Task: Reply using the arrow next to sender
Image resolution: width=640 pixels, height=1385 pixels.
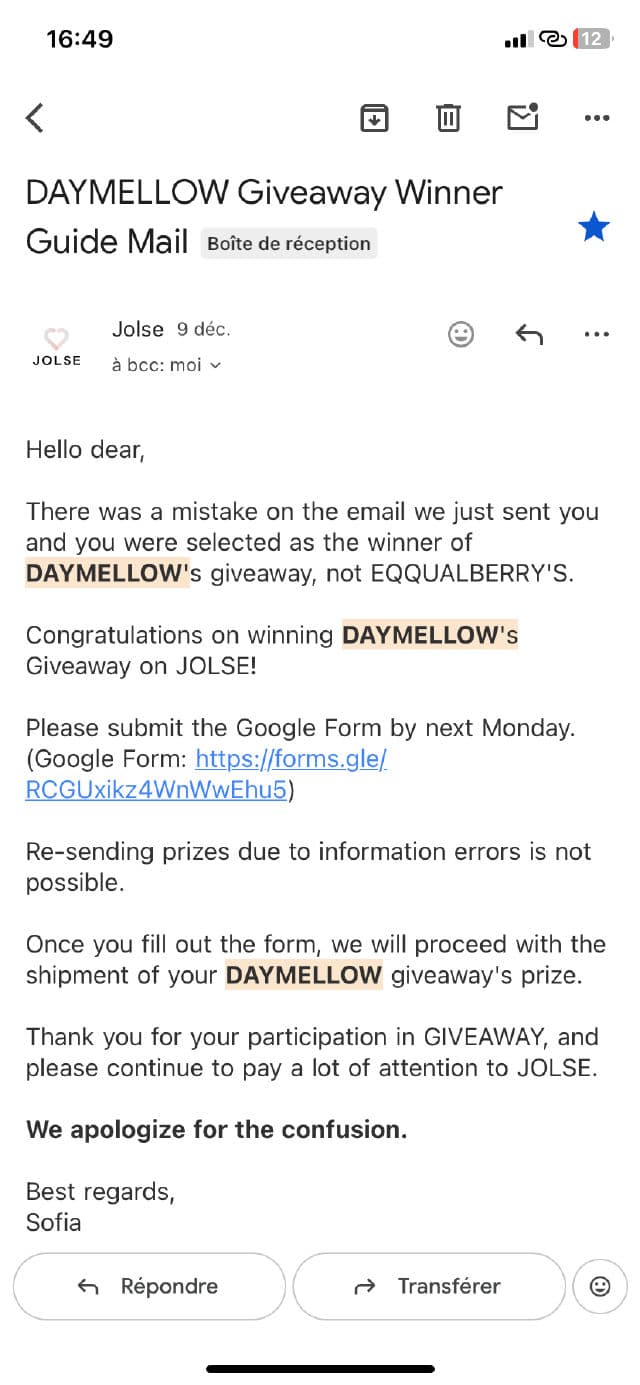Action: tap(529, 334)
